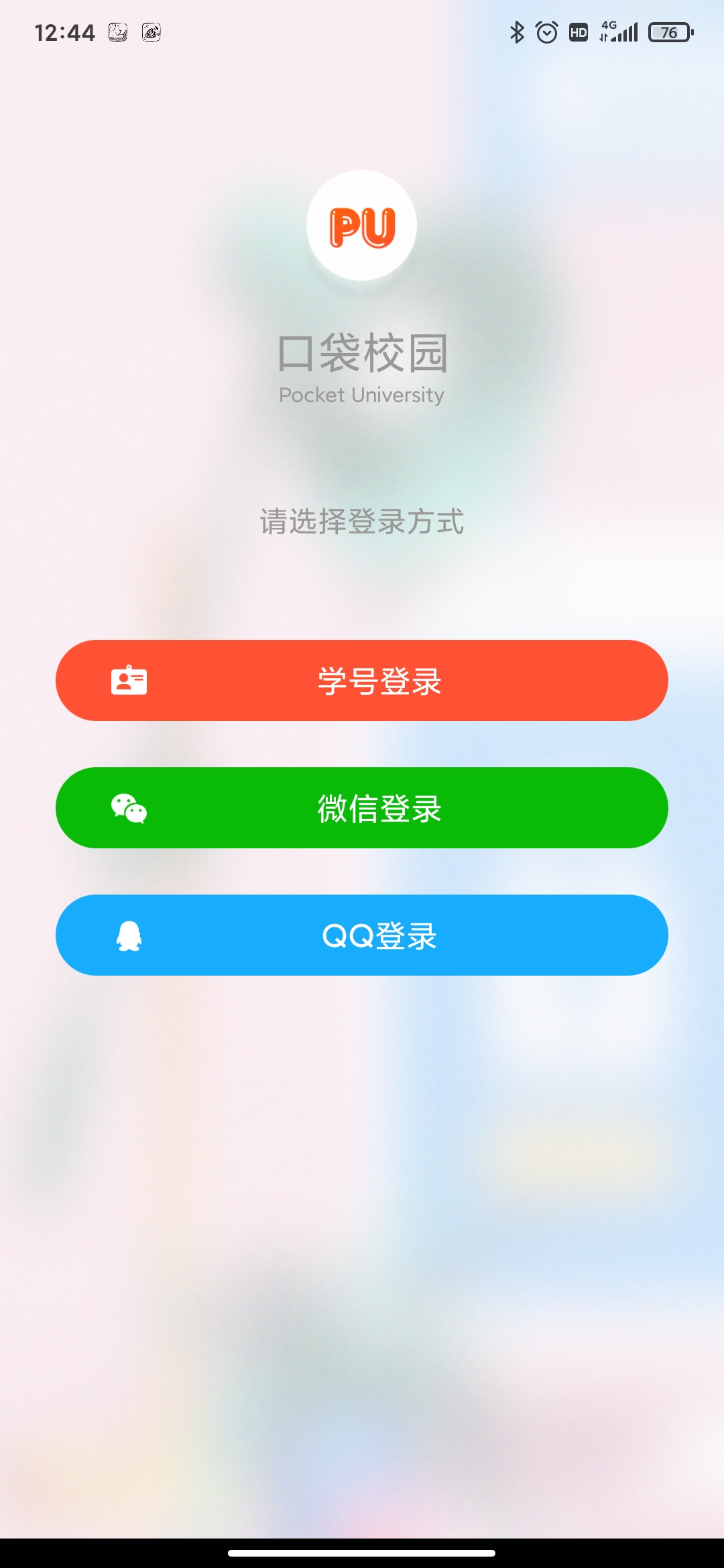Tap the home indicator bar at bottom
Screen dimensions: 724x1568
362,1552
